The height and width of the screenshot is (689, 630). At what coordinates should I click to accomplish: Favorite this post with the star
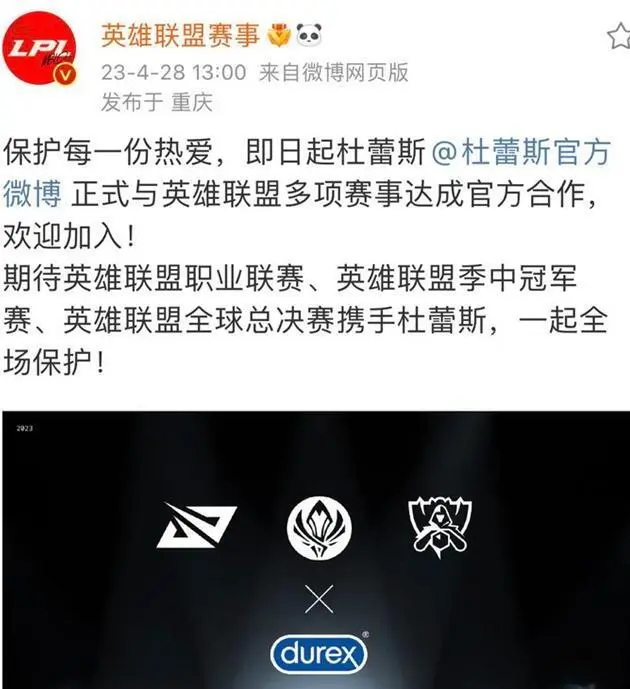617,39
